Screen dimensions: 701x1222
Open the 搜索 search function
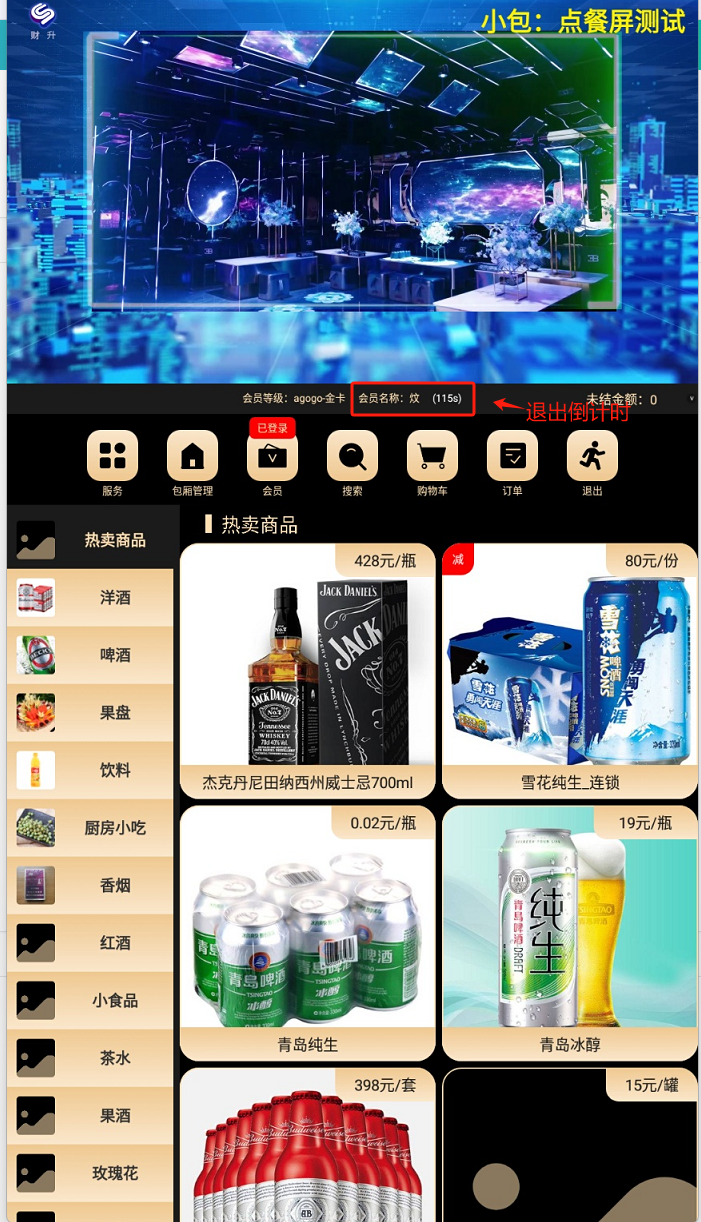(352, 457)
